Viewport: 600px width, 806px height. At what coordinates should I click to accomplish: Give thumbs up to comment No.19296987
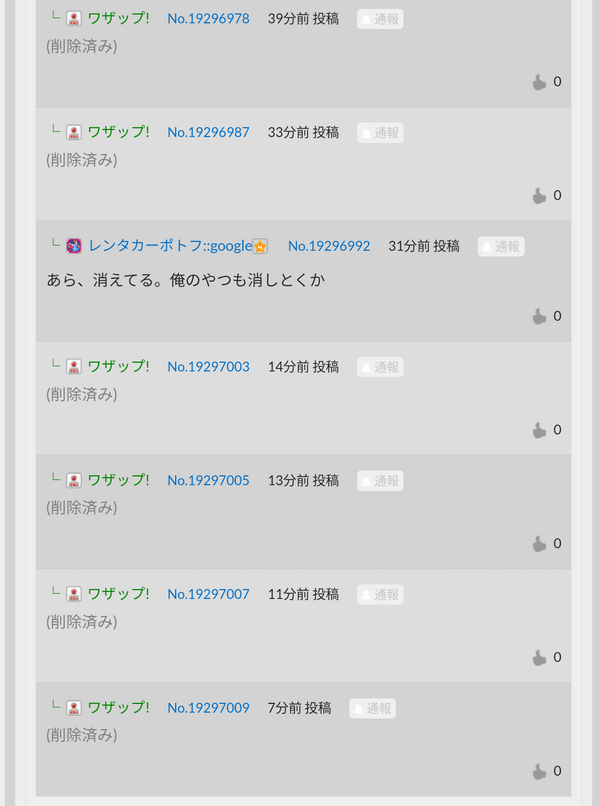click(x=540, y=196)
